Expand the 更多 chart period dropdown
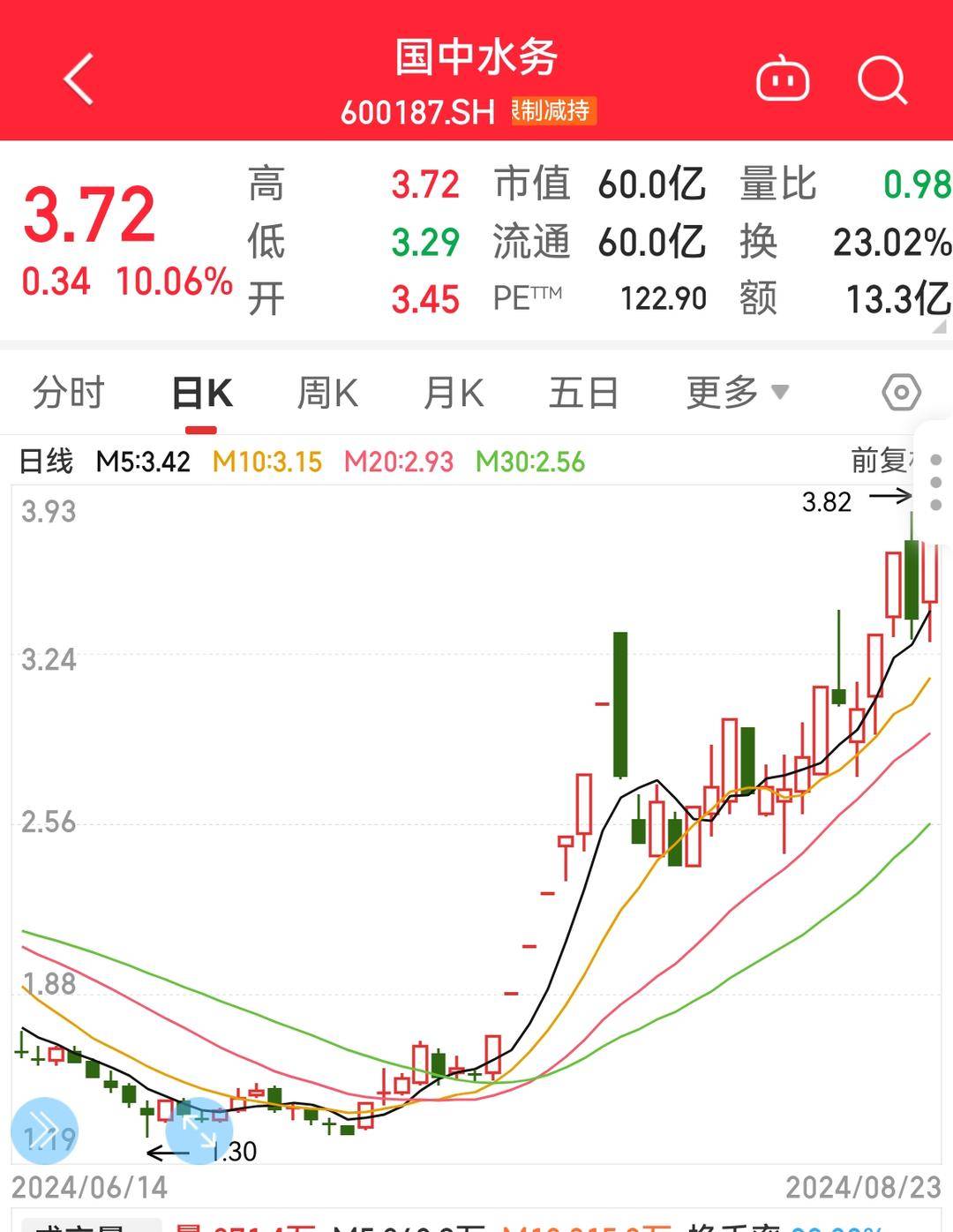Viewport: 953px width, 1232px height. (x=737, y=393)
